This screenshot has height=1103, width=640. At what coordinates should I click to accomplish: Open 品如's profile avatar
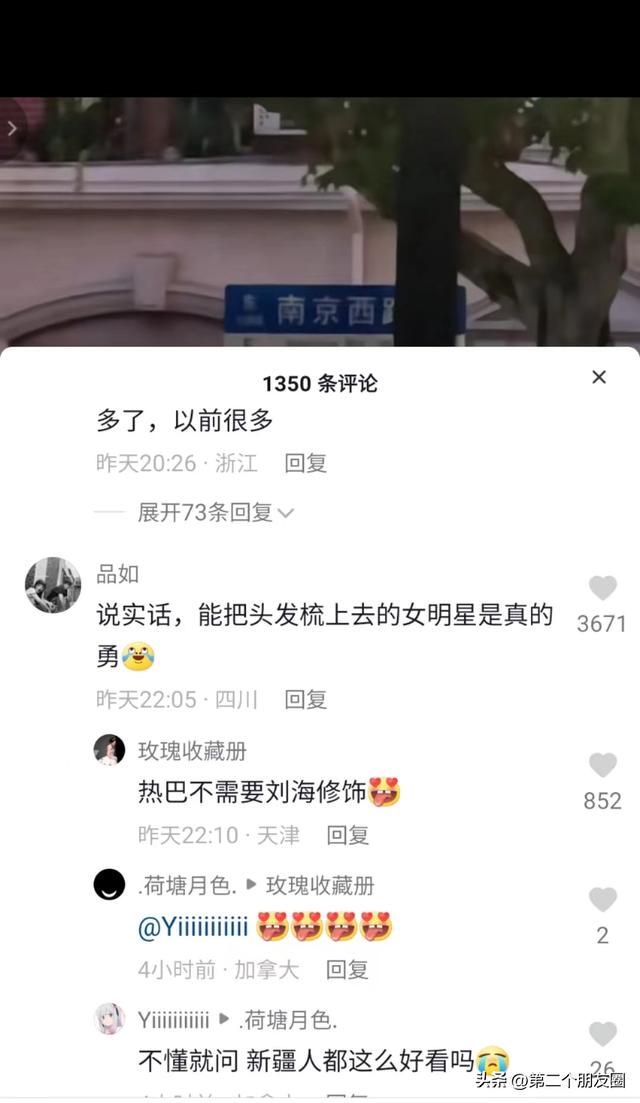[53, 585]
